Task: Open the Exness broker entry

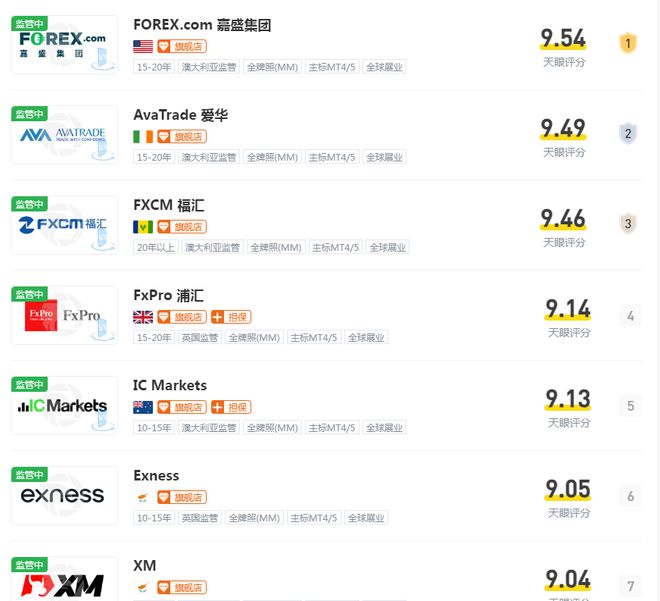Action: 156,475
